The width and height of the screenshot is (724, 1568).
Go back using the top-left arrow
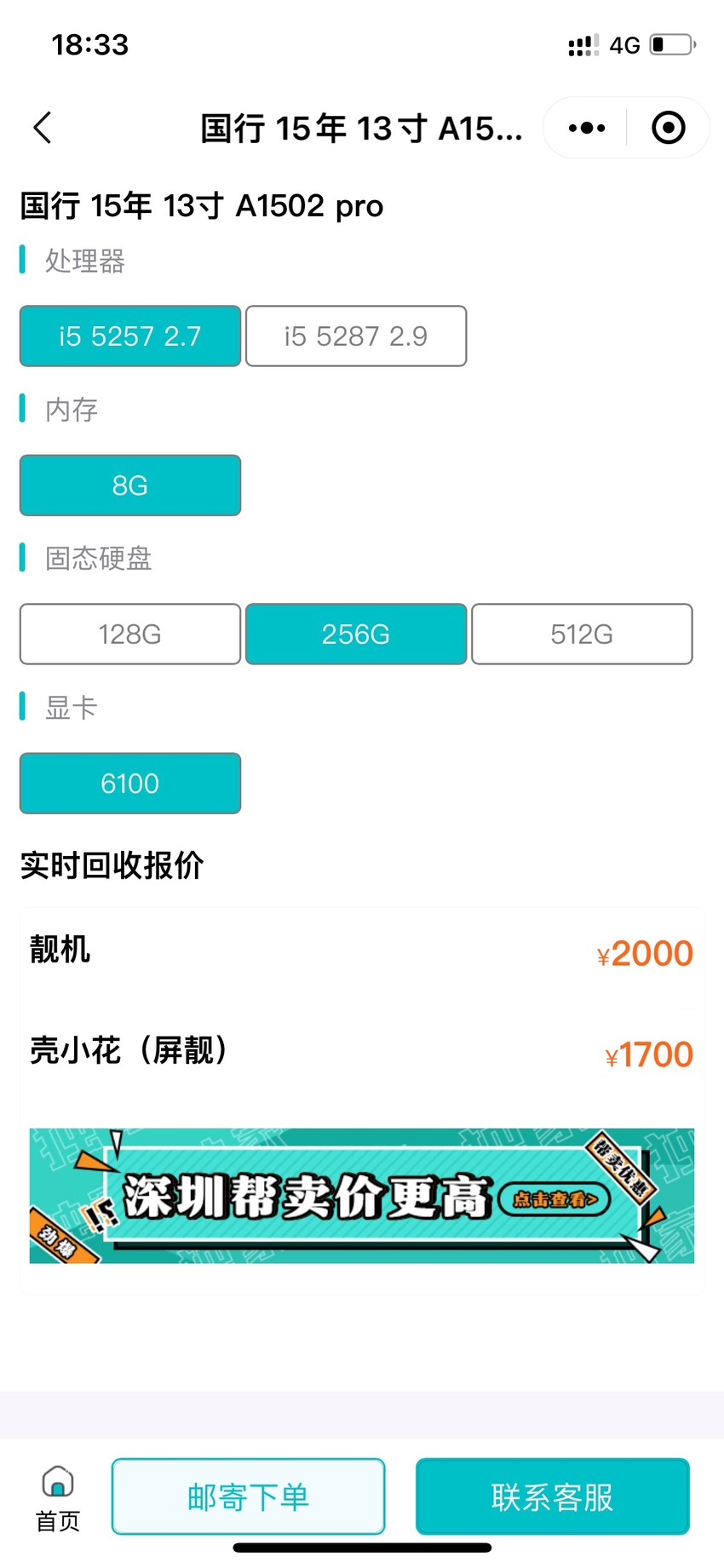tap(43, 128)
